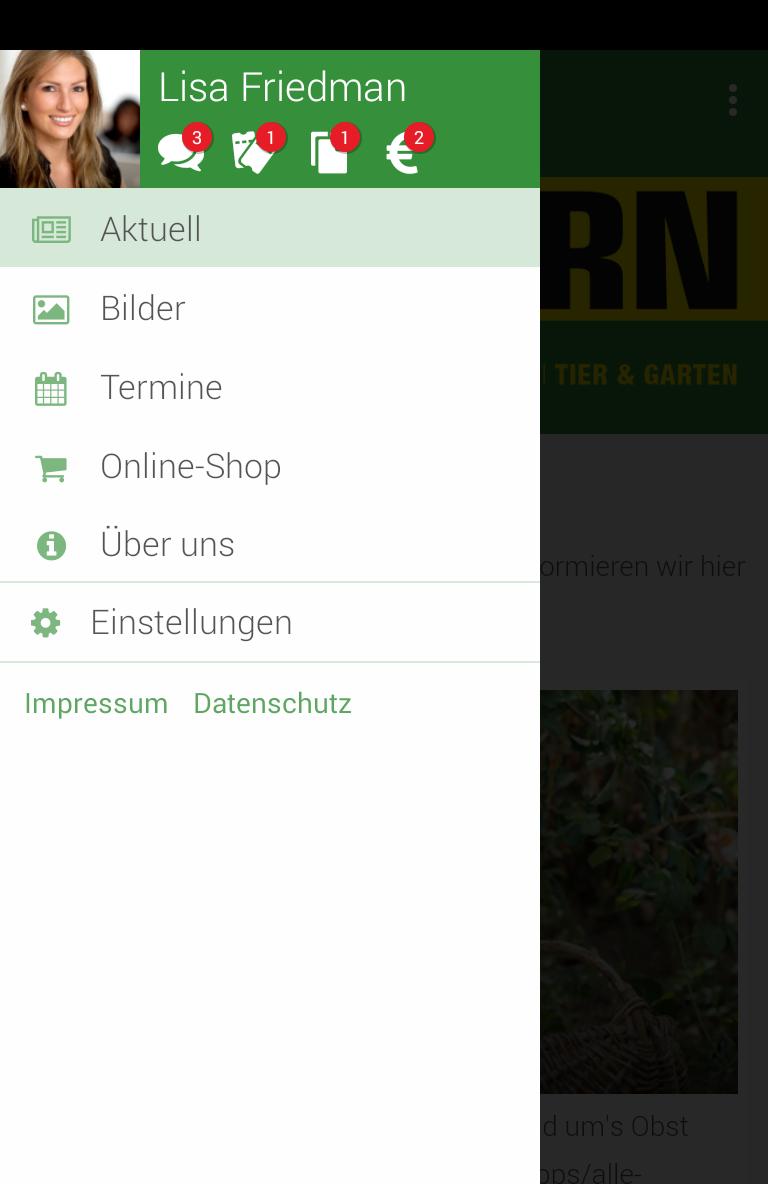Open the Impressum link
Screen dimensions: 768x1184
coord(96,703)
